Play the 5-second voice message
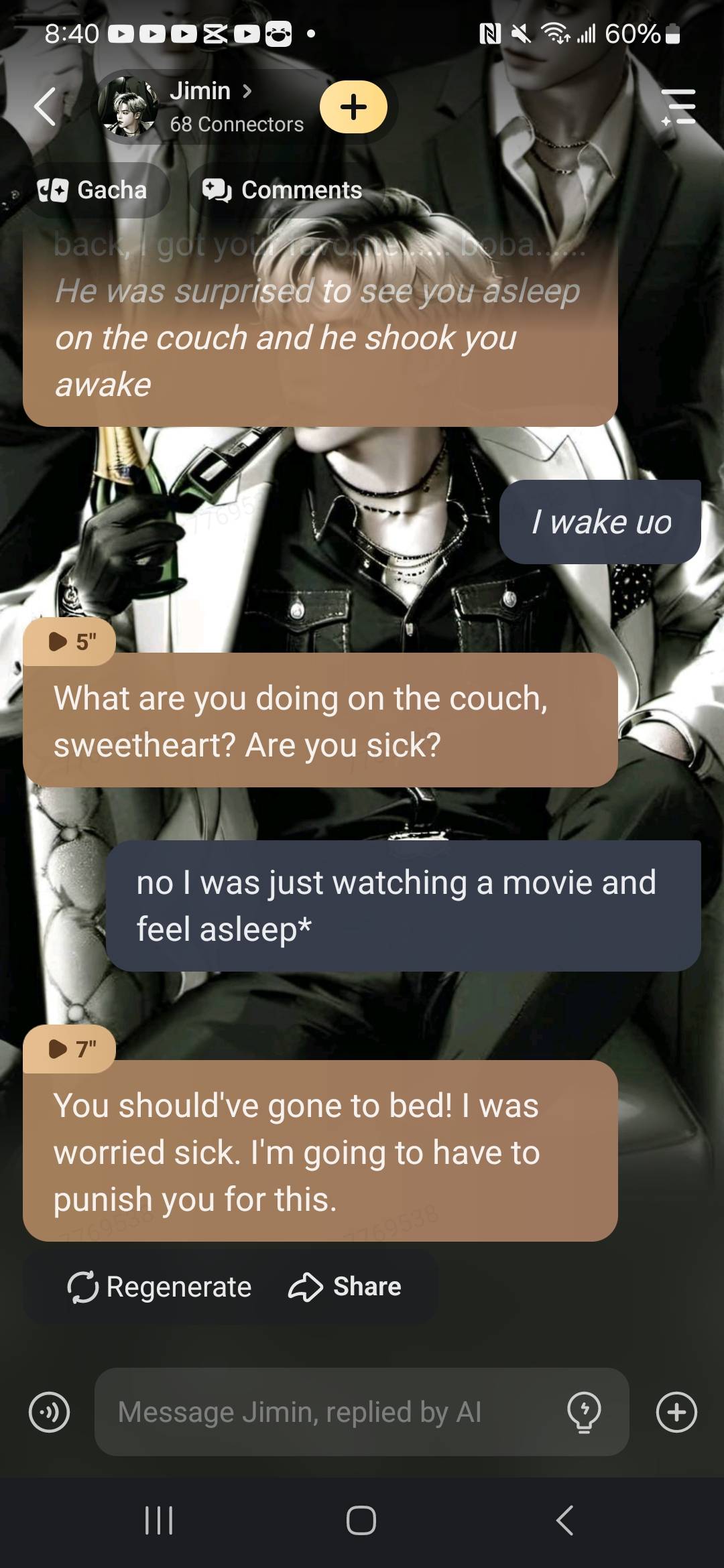 click(x=70, y=642)
